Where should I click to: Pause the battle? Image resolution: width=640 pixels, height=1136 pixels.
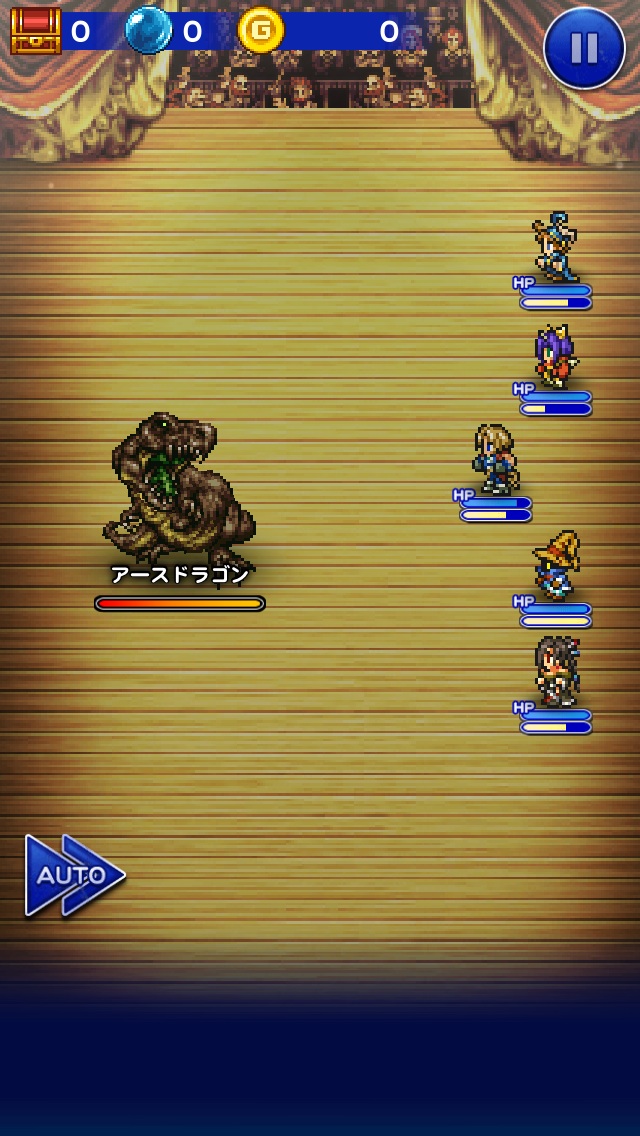(584, 48)
